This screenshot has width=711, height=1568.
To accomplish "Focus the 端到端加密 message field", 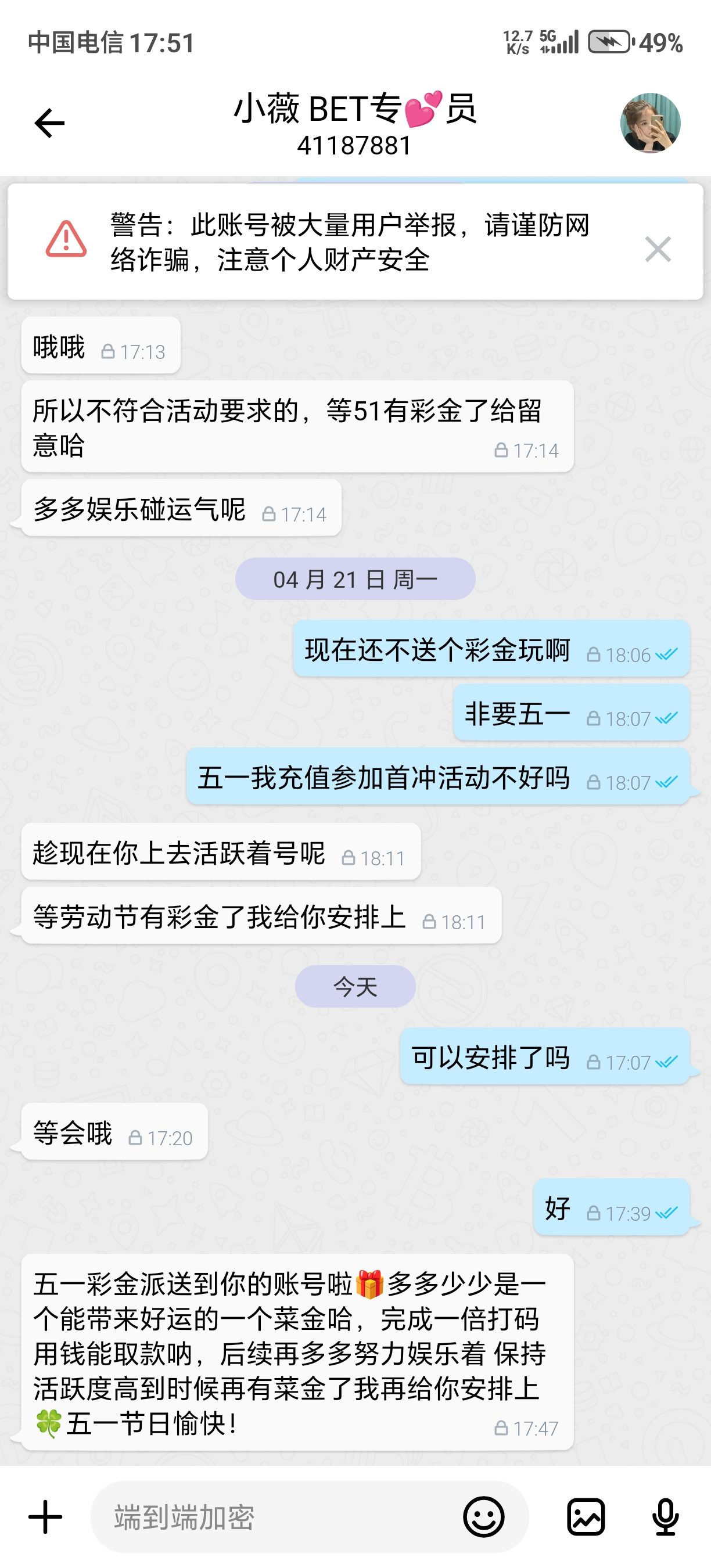I will pyautogui.click(x=274, y=1517).
